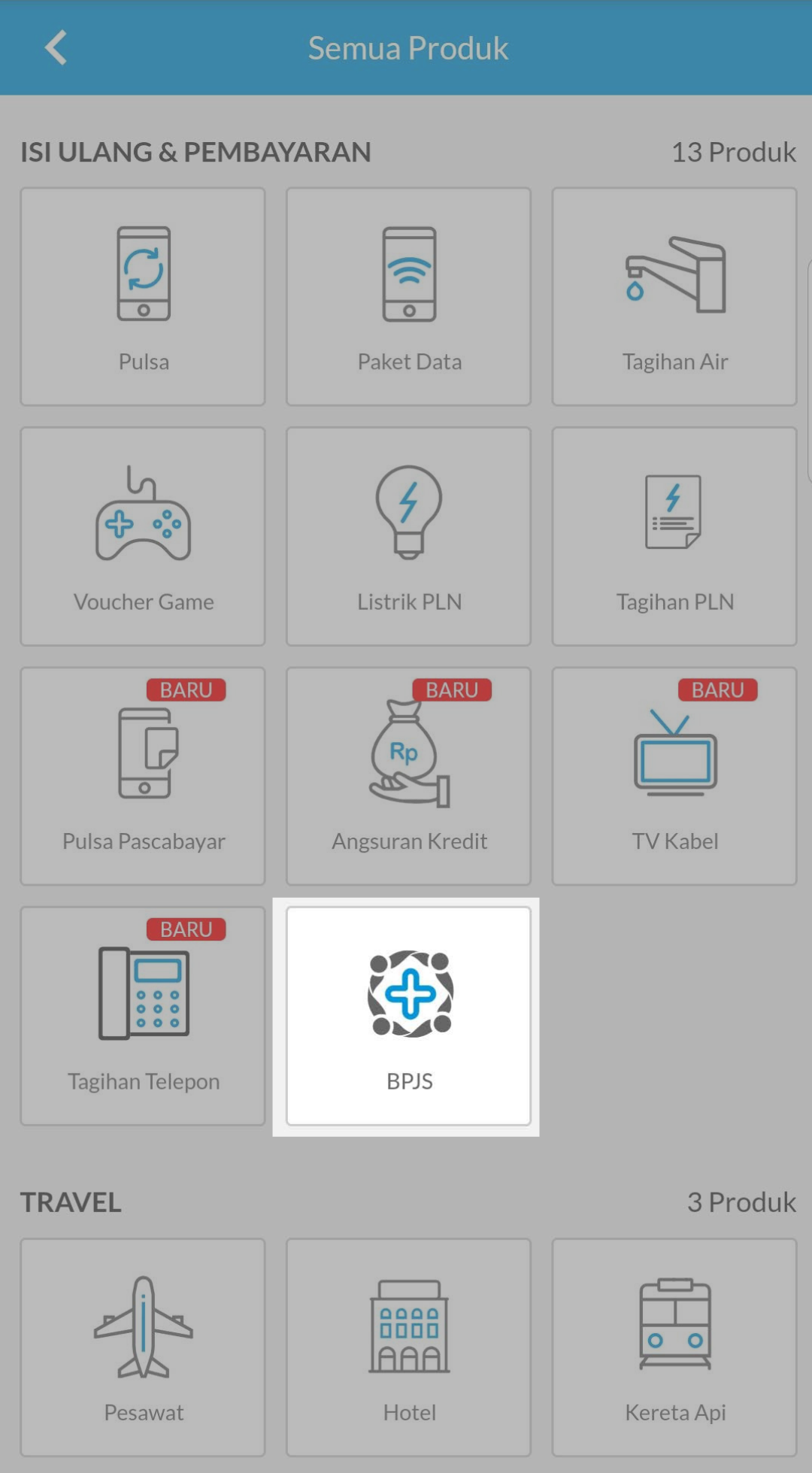The height and width of the screenshot is (1473, 812).
Task: Open the Pesawat airplane booking icon
Action: click(143, 1327)
